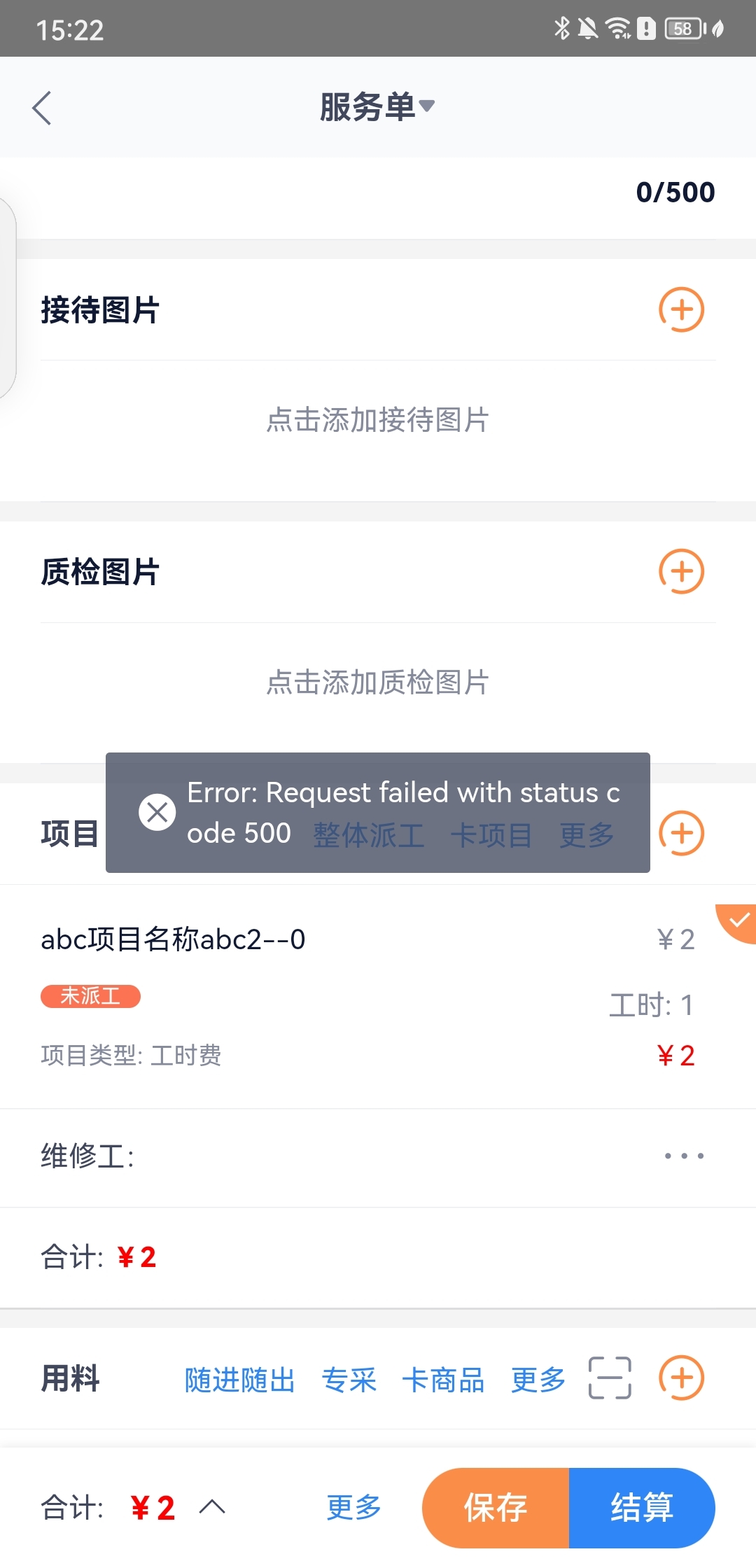Screen dimensions: 756x1568
Task: Save the service order with 保存
Action: (496, 1507)
